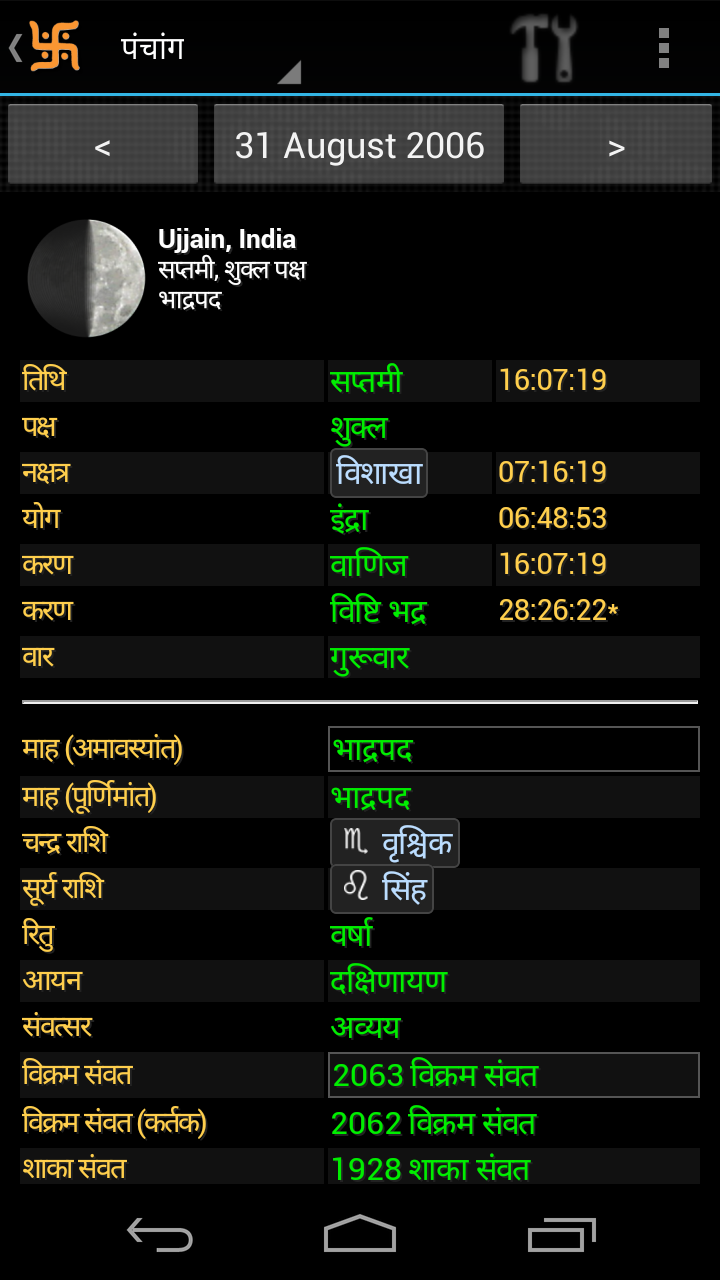This screenshot has width=720, height=1280.
Task: Open details for विशाखा nakshatra
Action: pyautogui.click(x=379, y=473)
